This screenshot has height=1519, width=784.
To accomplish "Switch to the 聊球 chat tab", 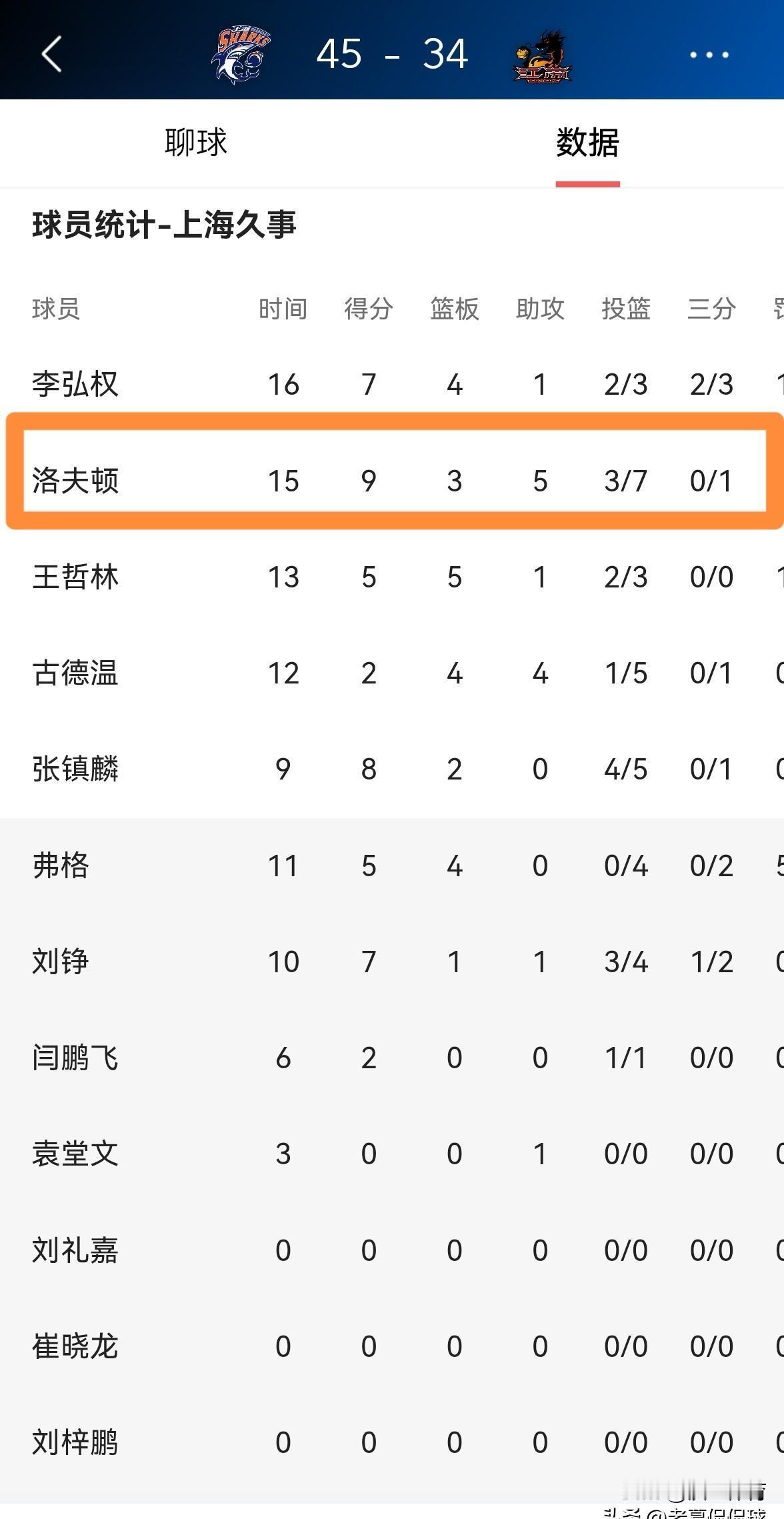I will point(194,143).
